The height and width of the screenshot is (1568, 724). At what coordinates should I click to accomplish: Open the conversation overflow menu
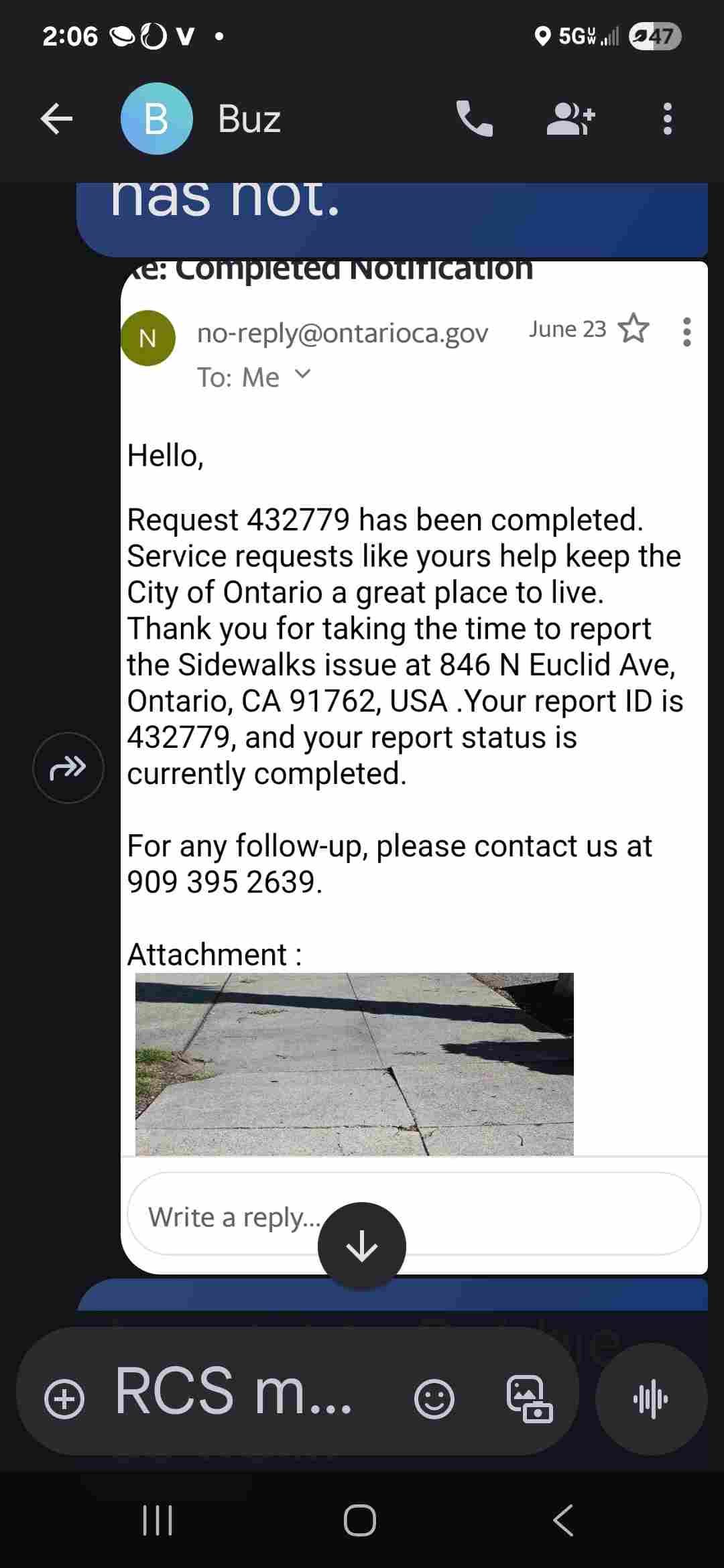click(x=667, y=119)
